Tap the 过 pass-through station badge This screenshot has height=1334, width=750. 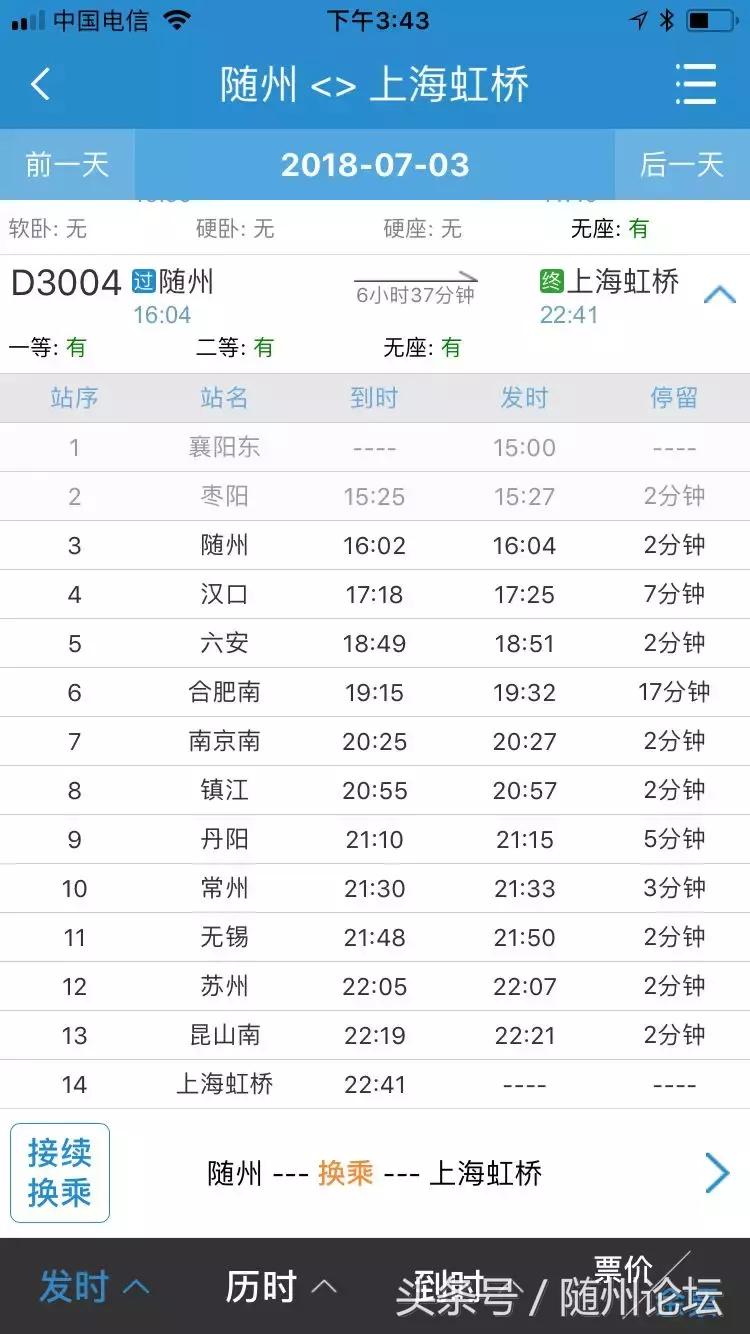pyautogui.click(x=143, y=282)
